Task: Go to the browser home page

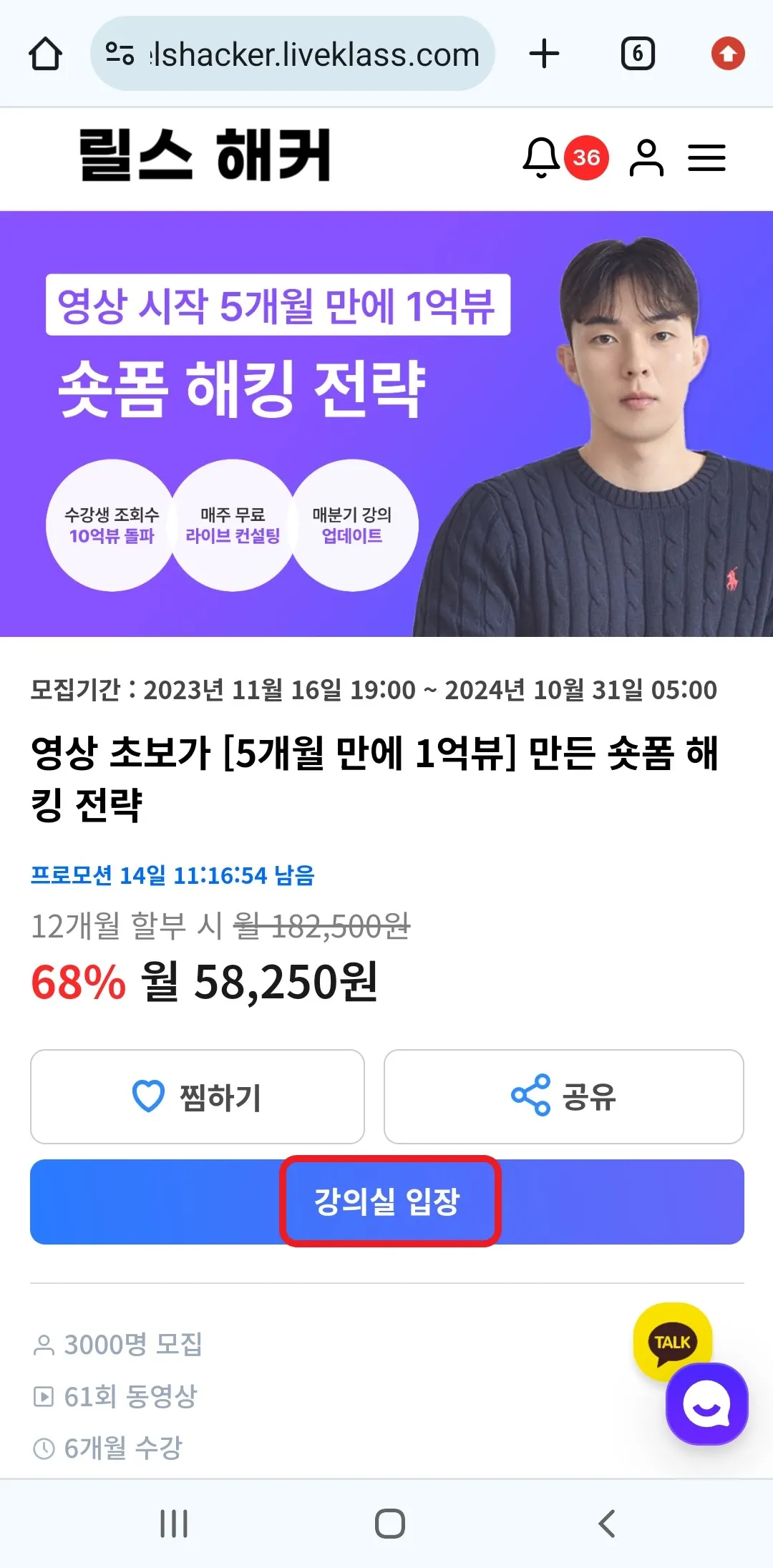Action: (x=45, y=54)
